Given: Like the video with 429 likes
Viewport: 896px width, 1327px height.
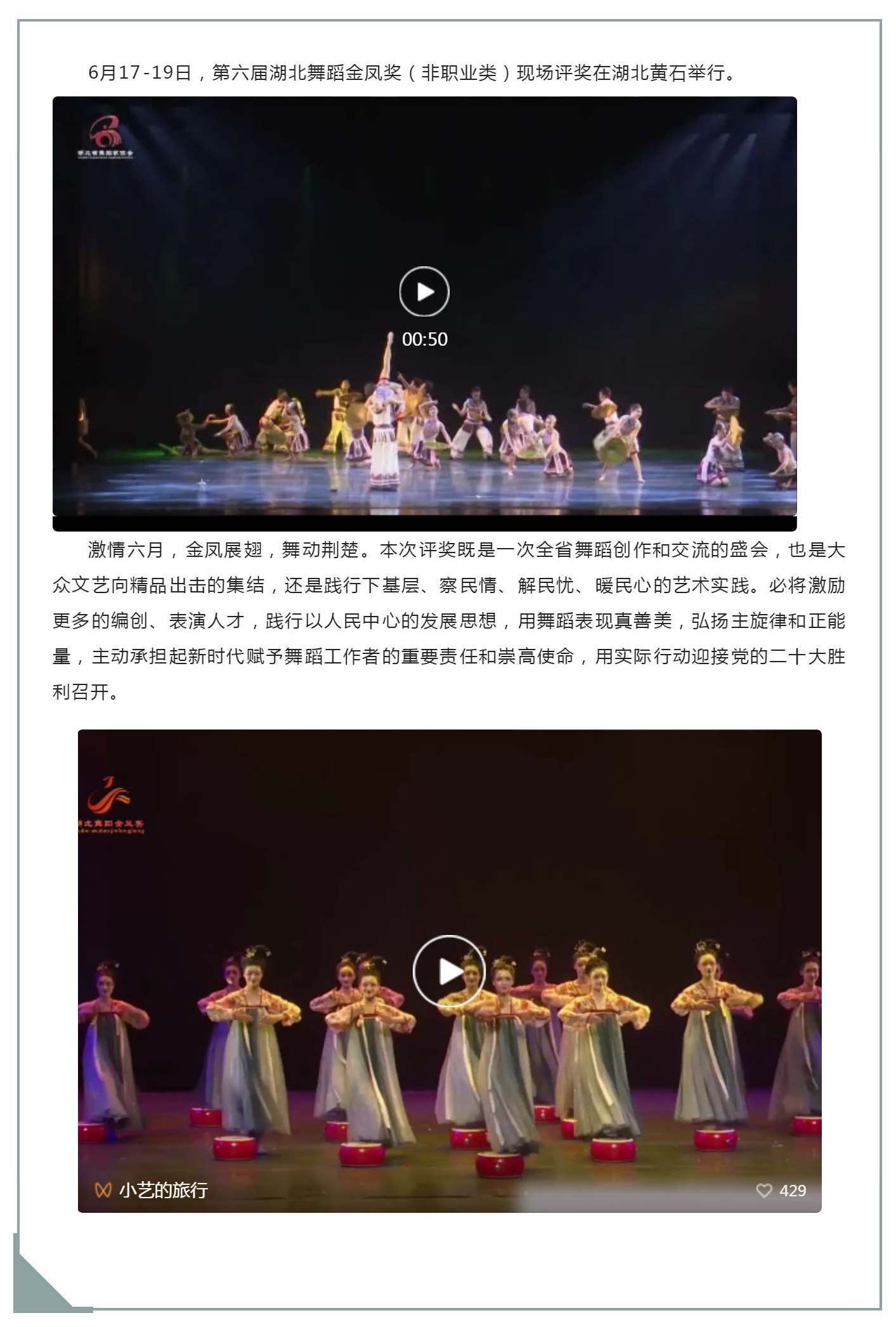Looking at the screenshot, I should tap(764, 1191).
